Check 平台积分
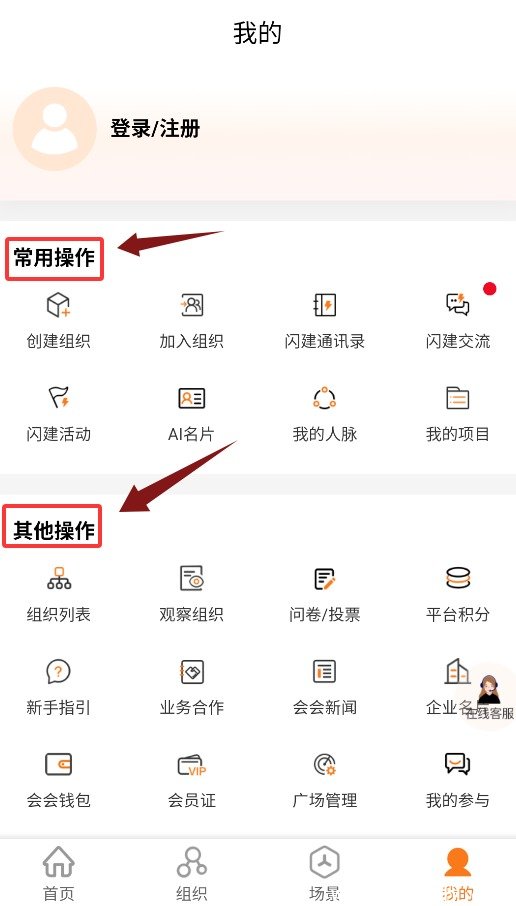 pyautogui.click(x=458, y=594)
